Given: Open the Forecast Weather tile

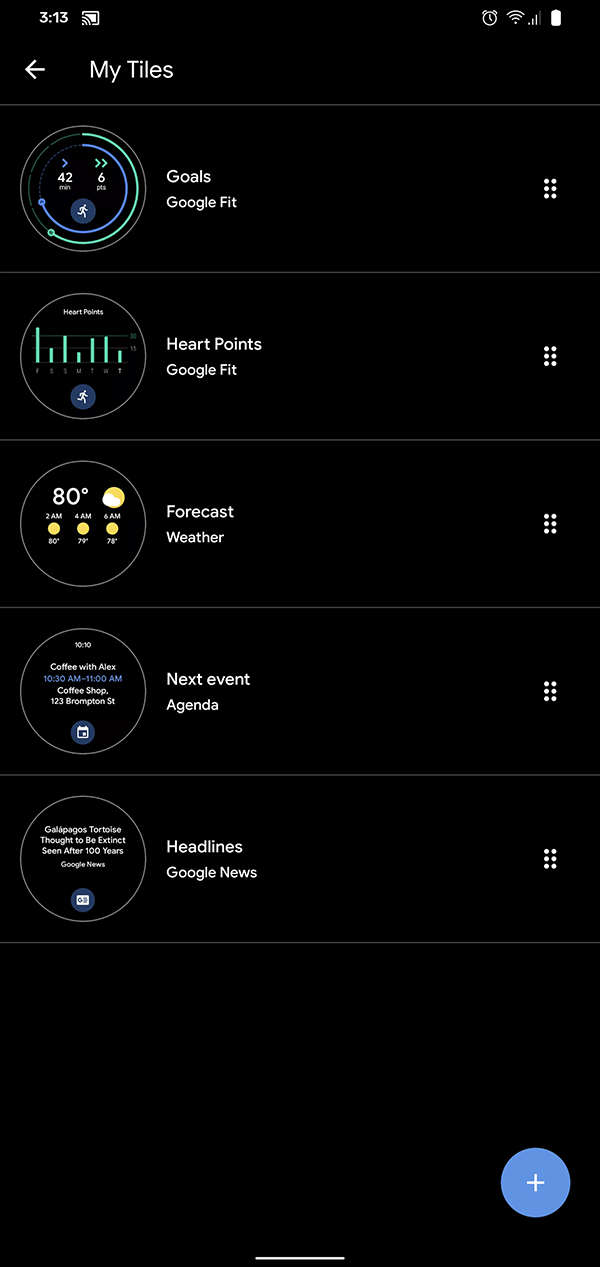Looking at the screenshot, I should [x=300, y=524].
